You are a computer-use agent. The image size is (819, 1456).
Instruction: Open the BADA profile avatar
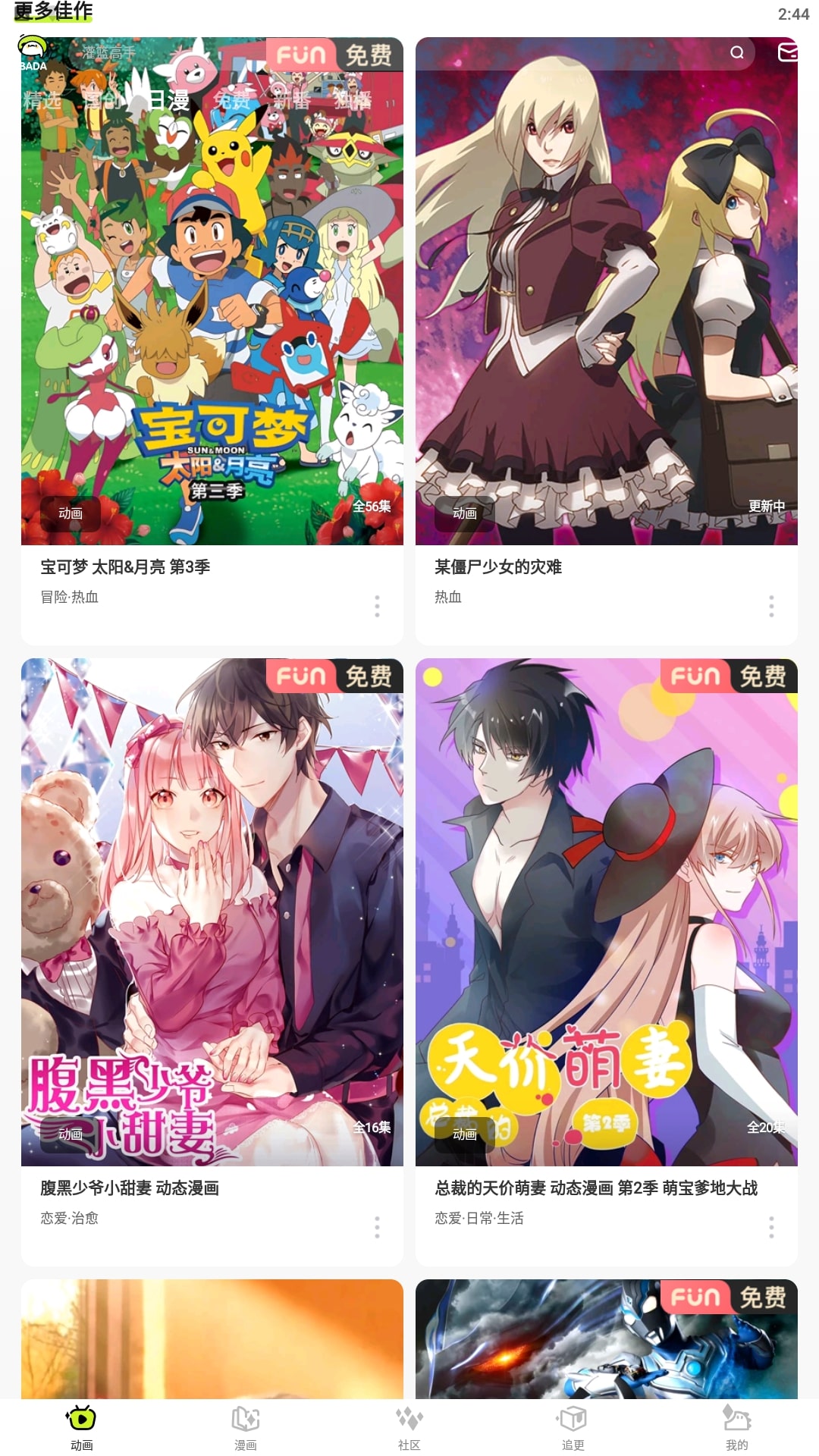click(33, 52)
